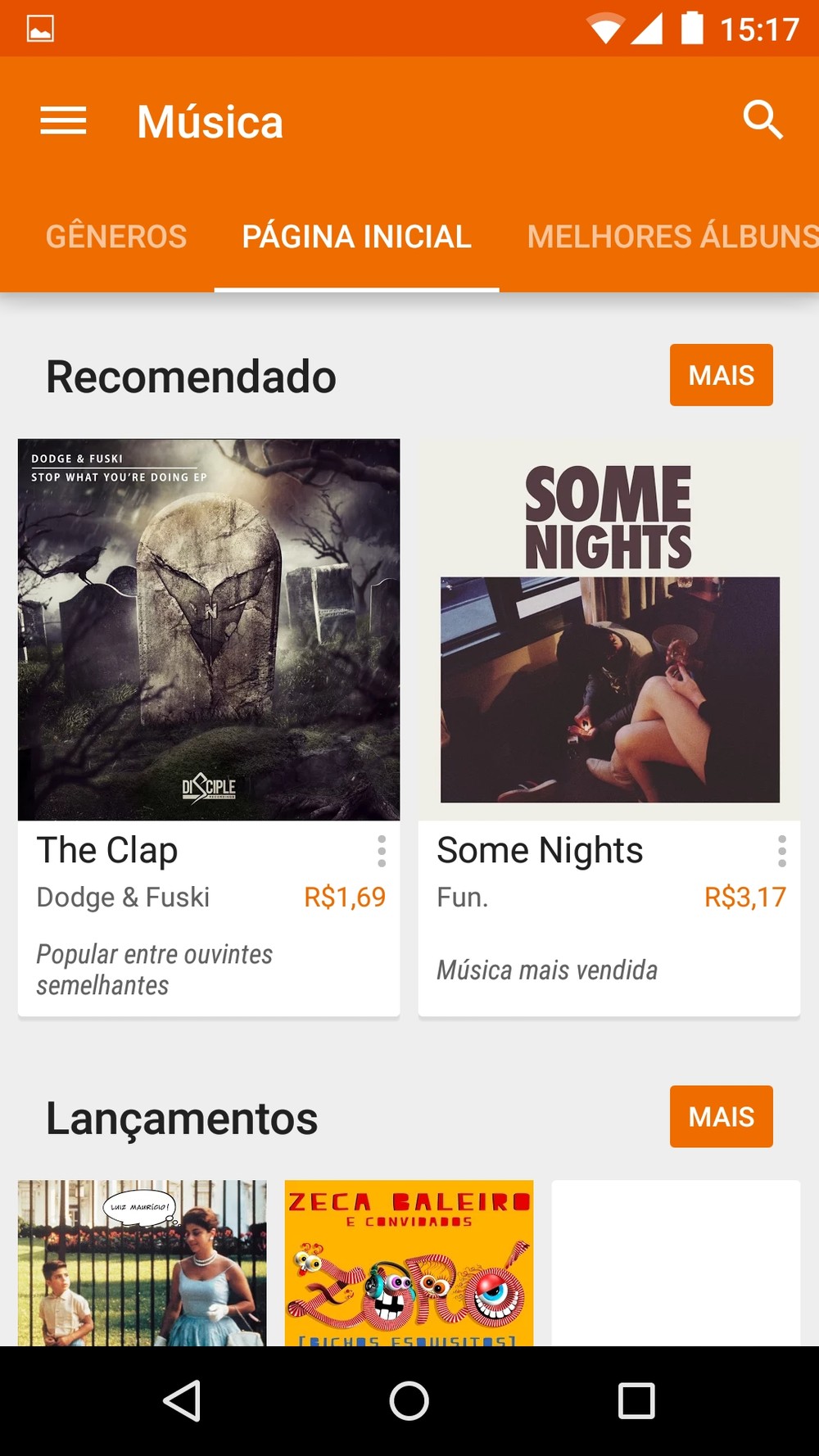Open the search icon in the app bar

coord(762,121)
